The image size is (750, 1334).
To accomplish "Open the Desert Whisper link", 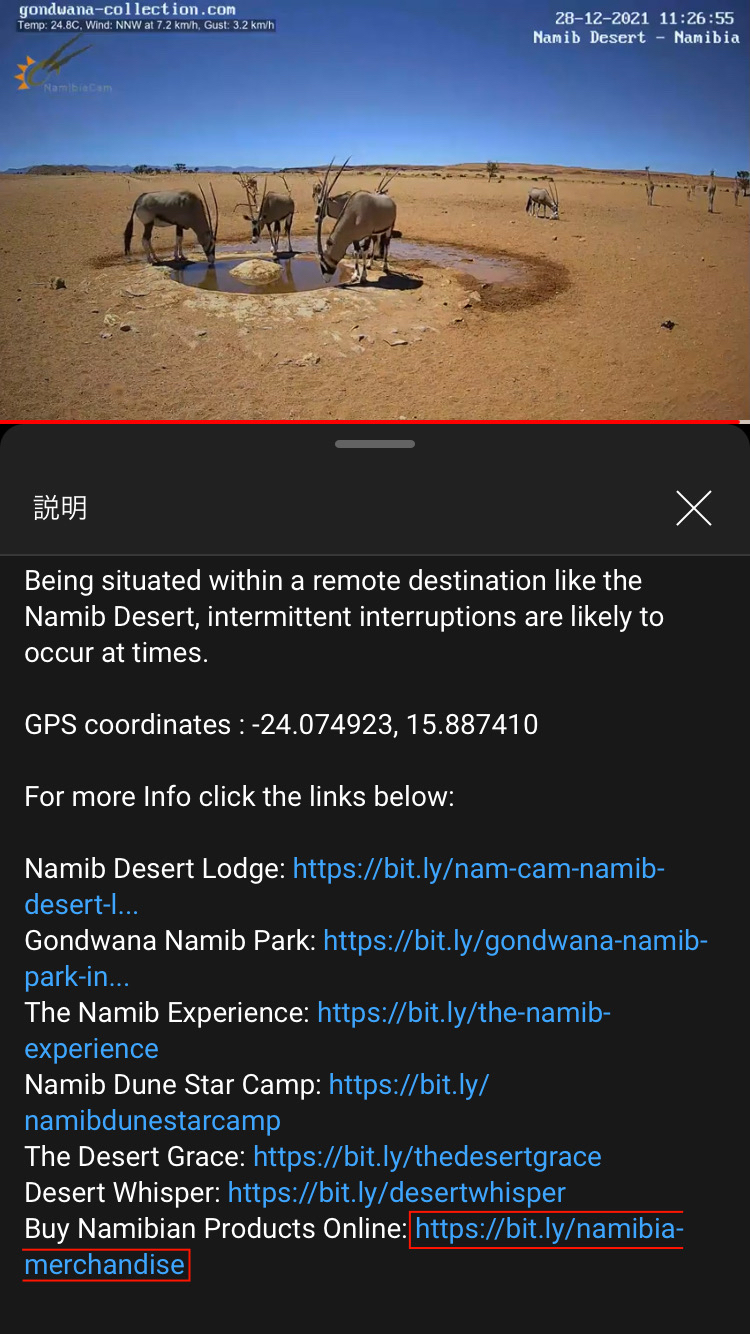I will coord(396,1193).
